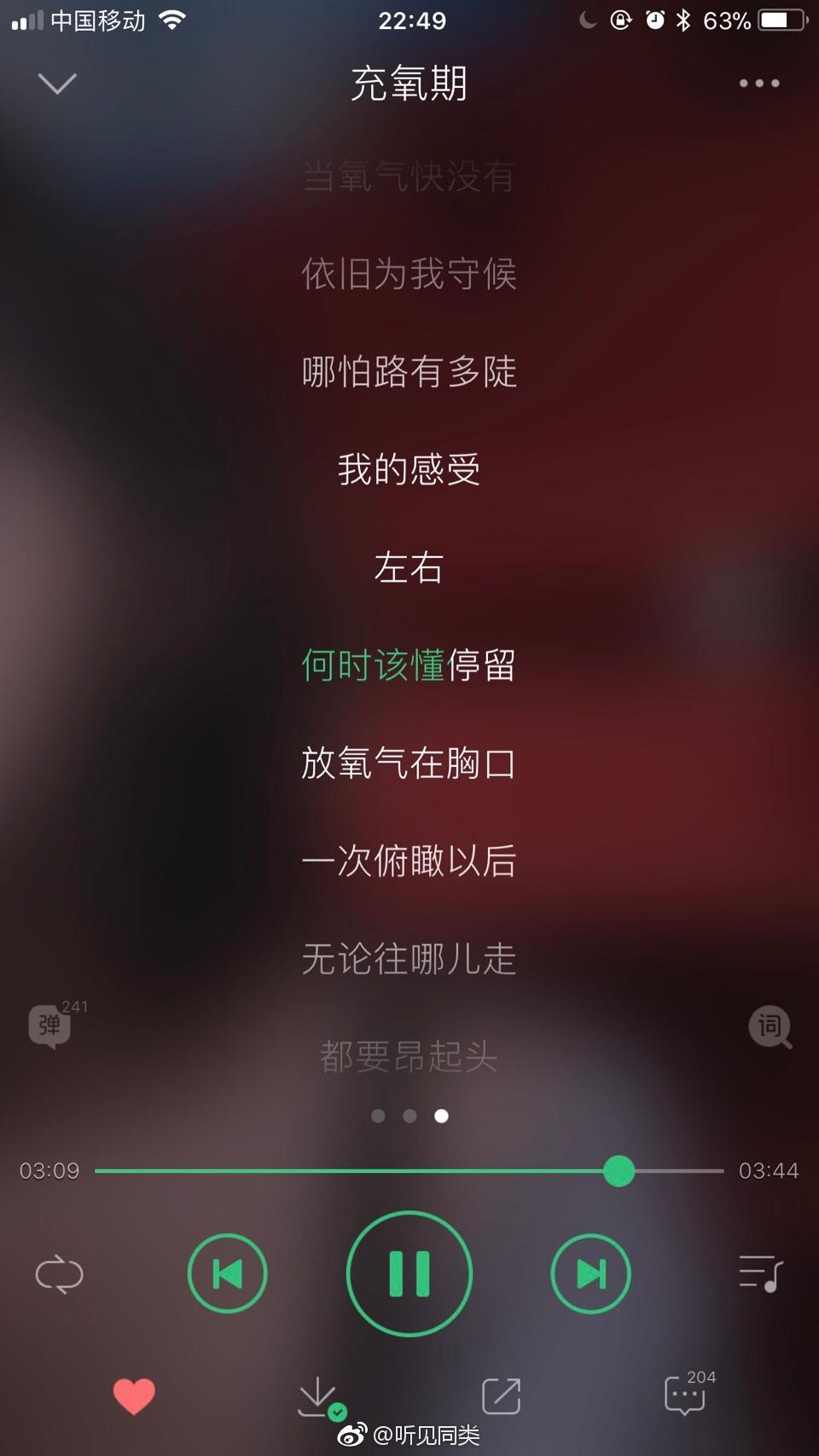Screen dimensions: 819x1456
Task: Select the middle page indicator dot
Action: pos(409,1115)
